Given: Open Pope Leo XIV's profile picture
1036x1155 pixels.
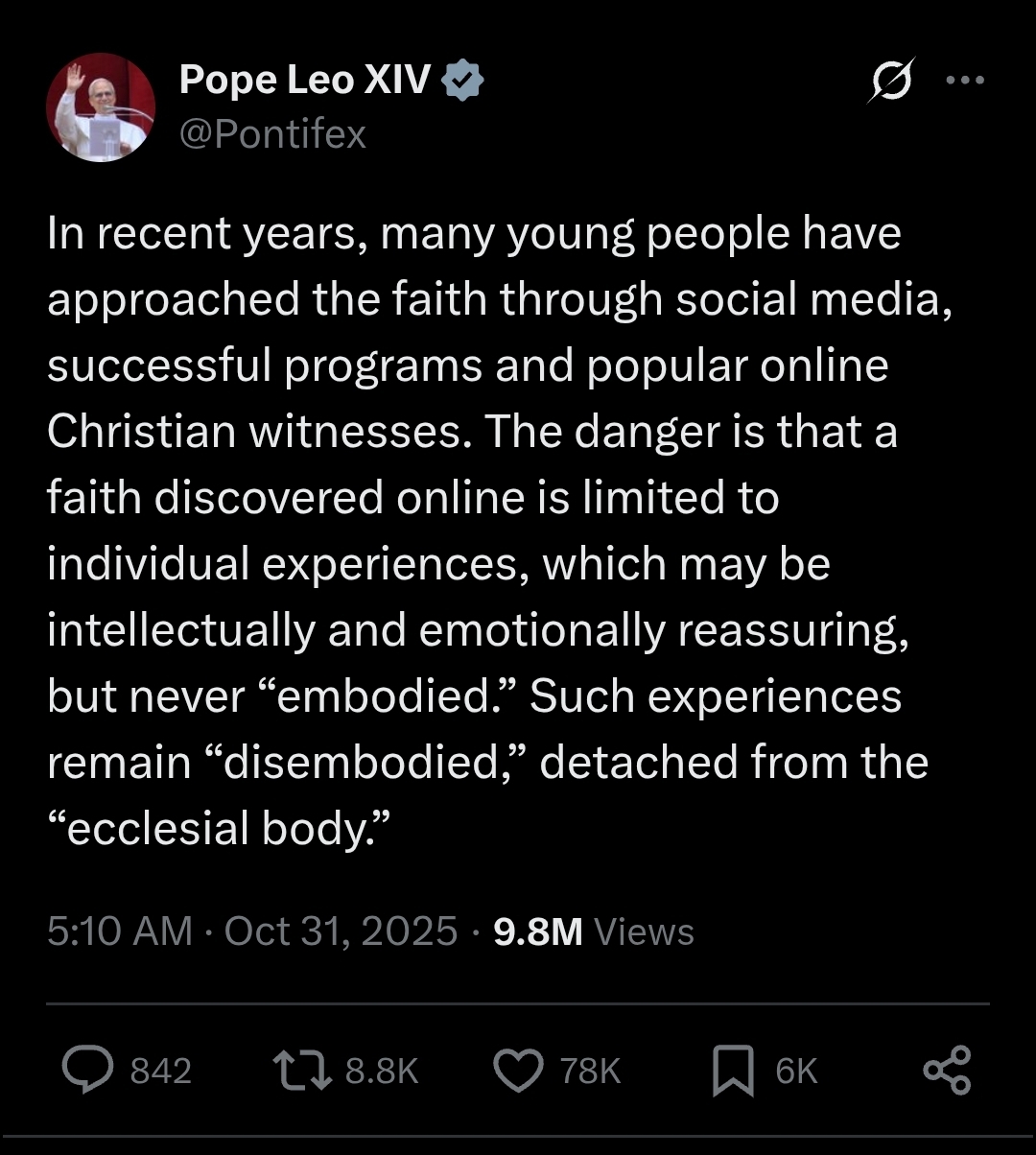Looking at the screenshot, I should 101,108.
